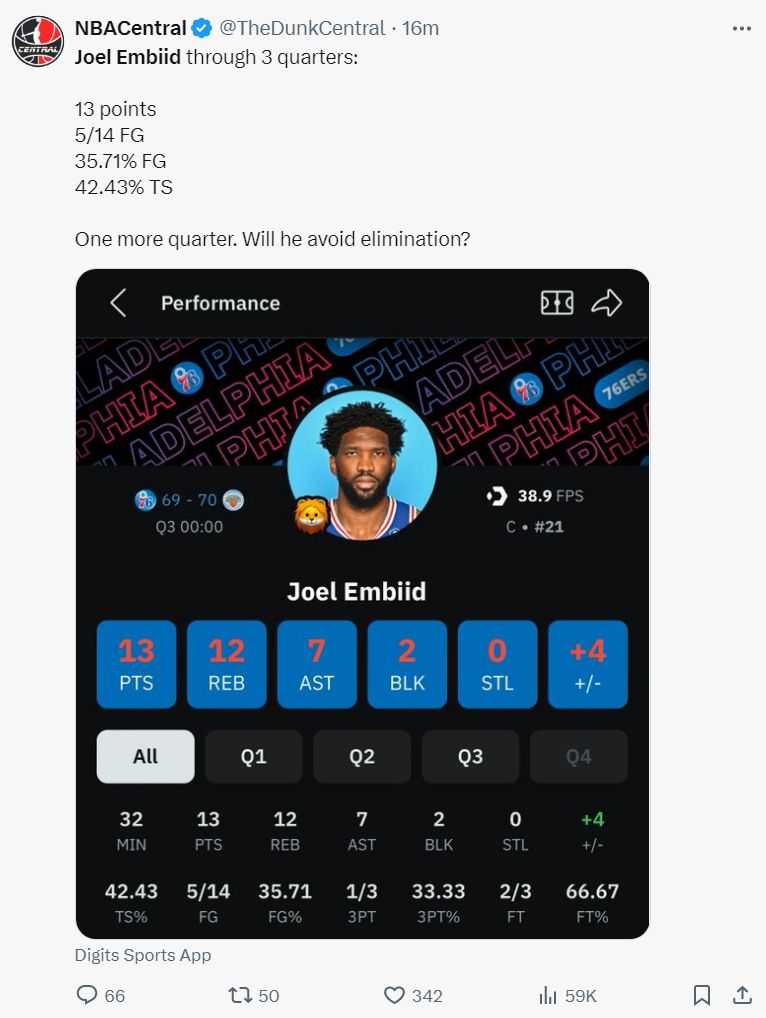Like the Joel Embiid tweet

(x=395, y=995)
